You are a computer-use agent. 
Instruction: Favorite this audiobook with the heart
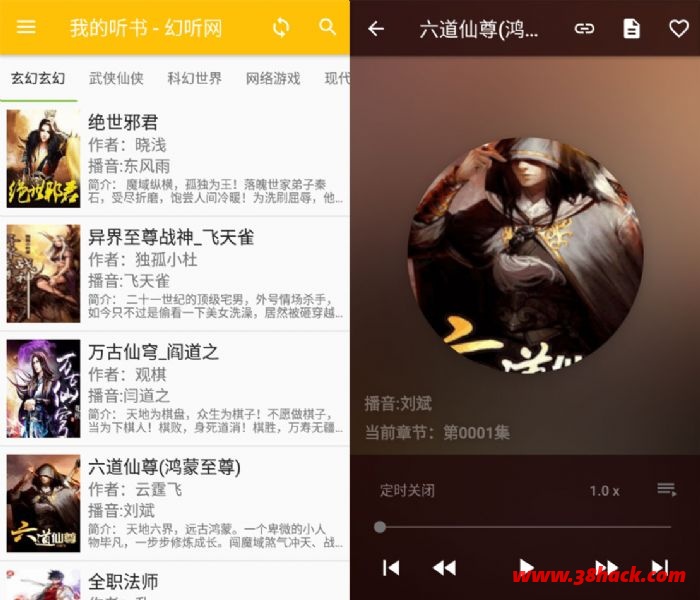click(x=679, y=29)
